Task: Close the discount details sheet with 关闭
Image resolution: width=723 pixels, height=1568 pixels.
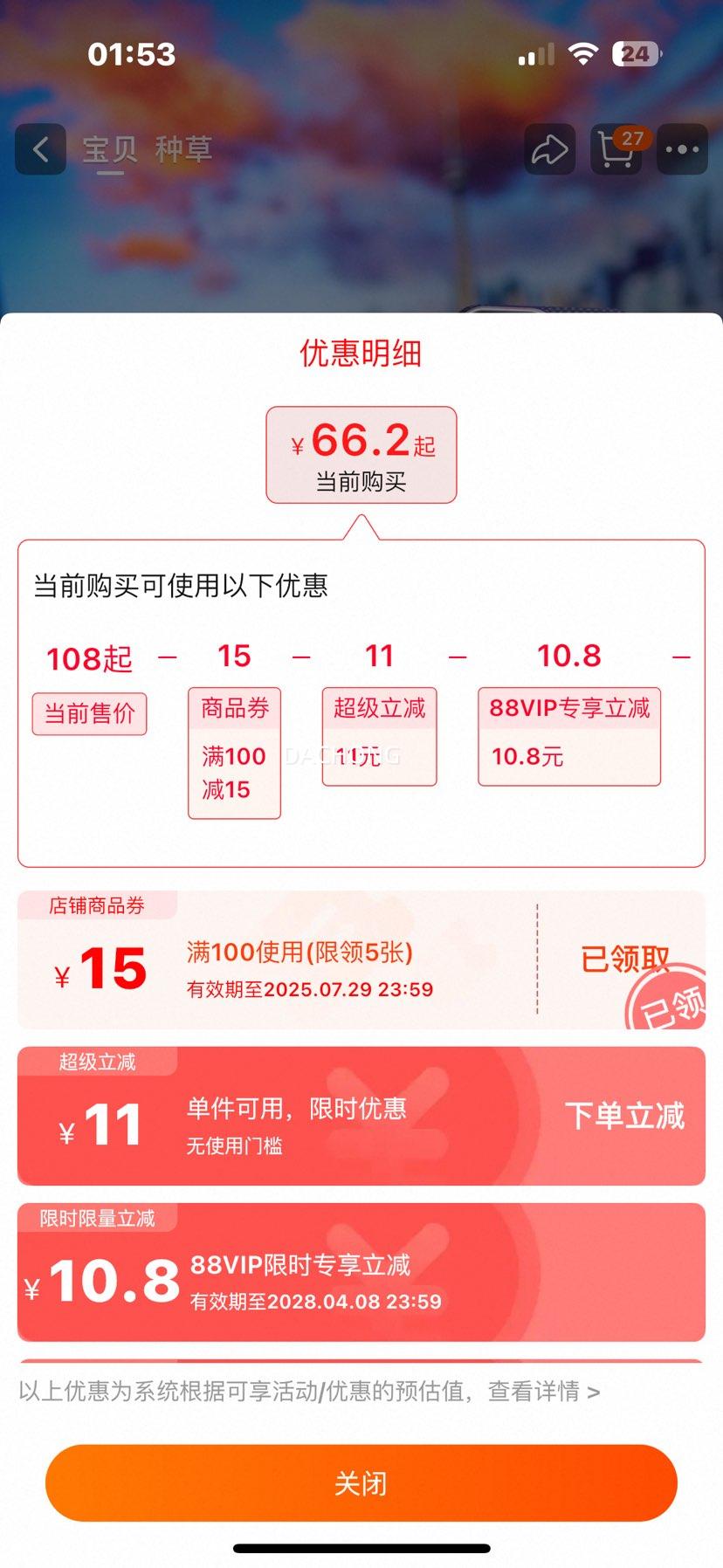Action: pos(361,1483)
